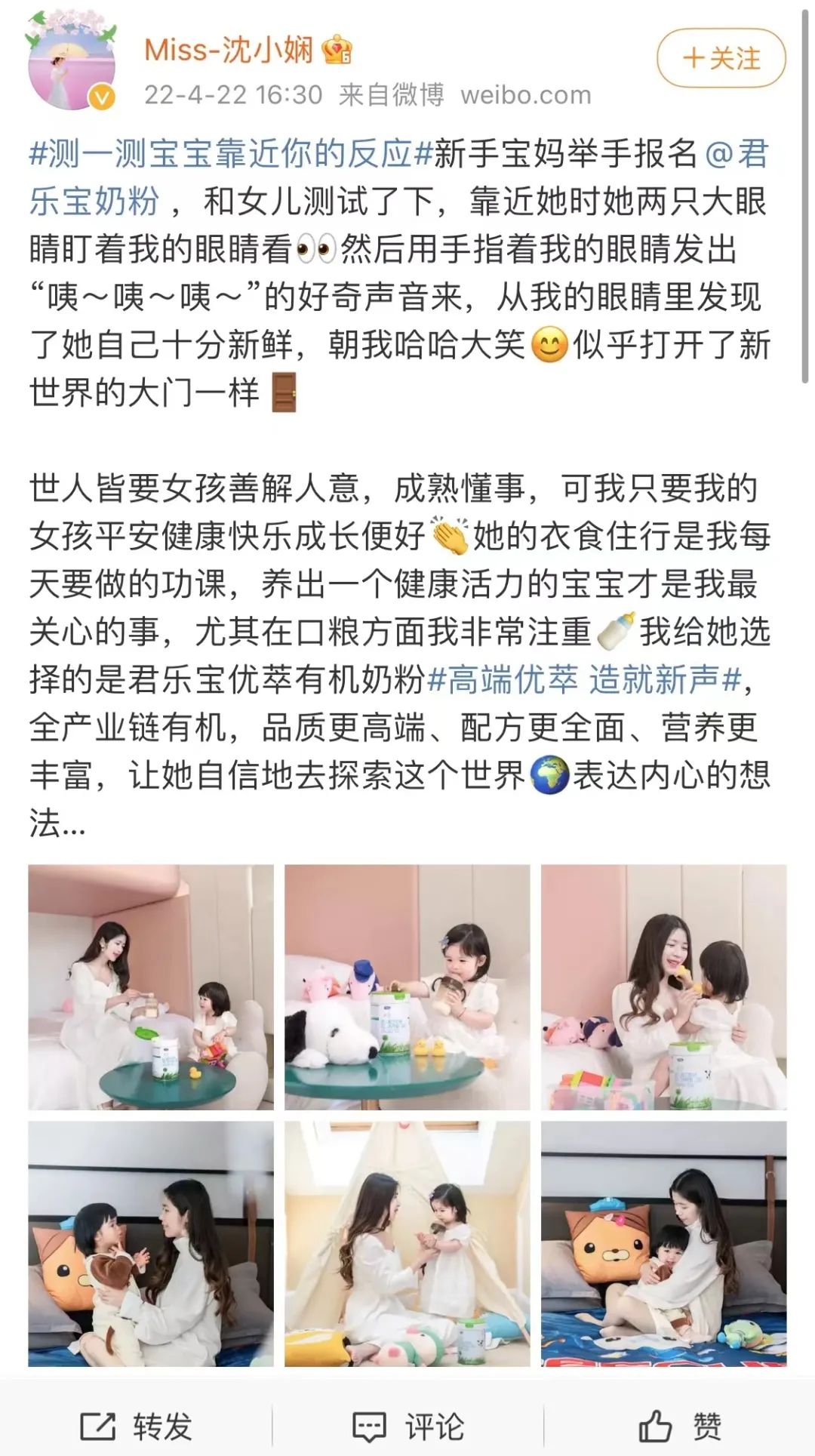Follow Miss-沈小娴 with the 关注 button
This screenshot has height=1456, width=815.
(721, 59)
